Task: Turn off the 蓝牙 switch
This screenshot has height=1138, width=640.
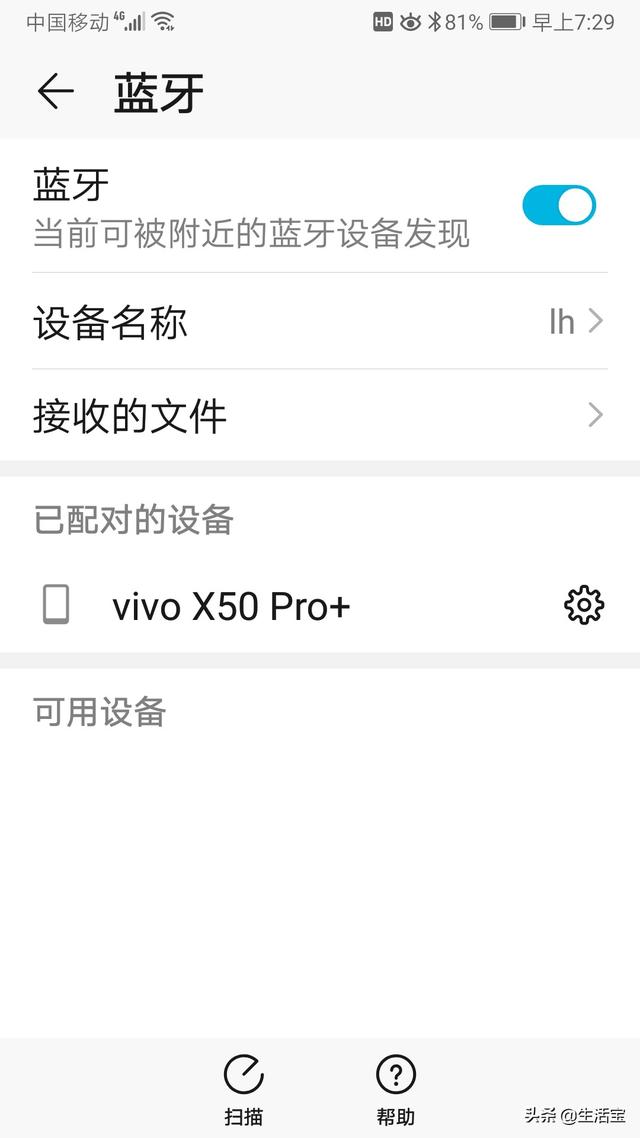Action: tap(559, 205)
